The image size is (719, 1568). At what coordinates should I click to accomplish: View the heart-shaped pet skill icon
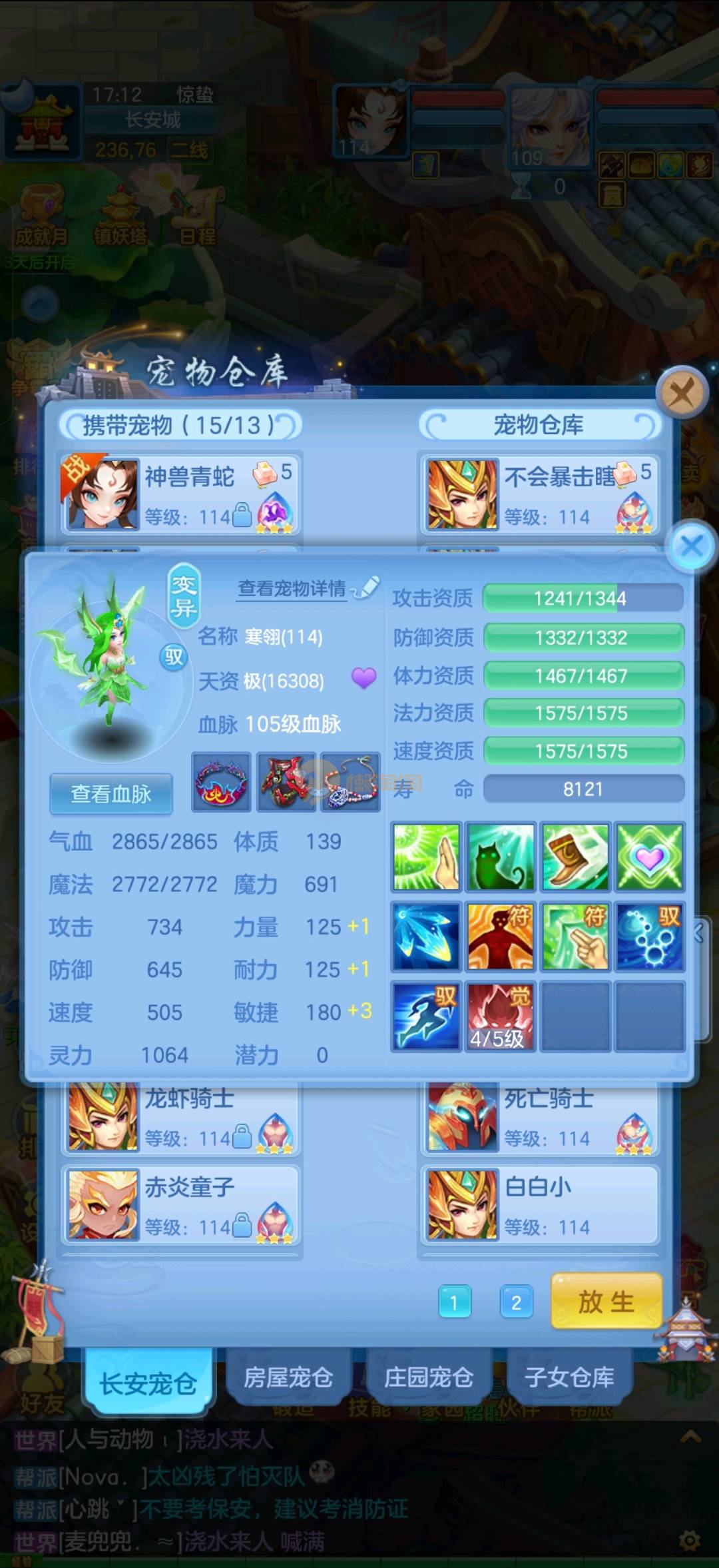tap(649, 857)
